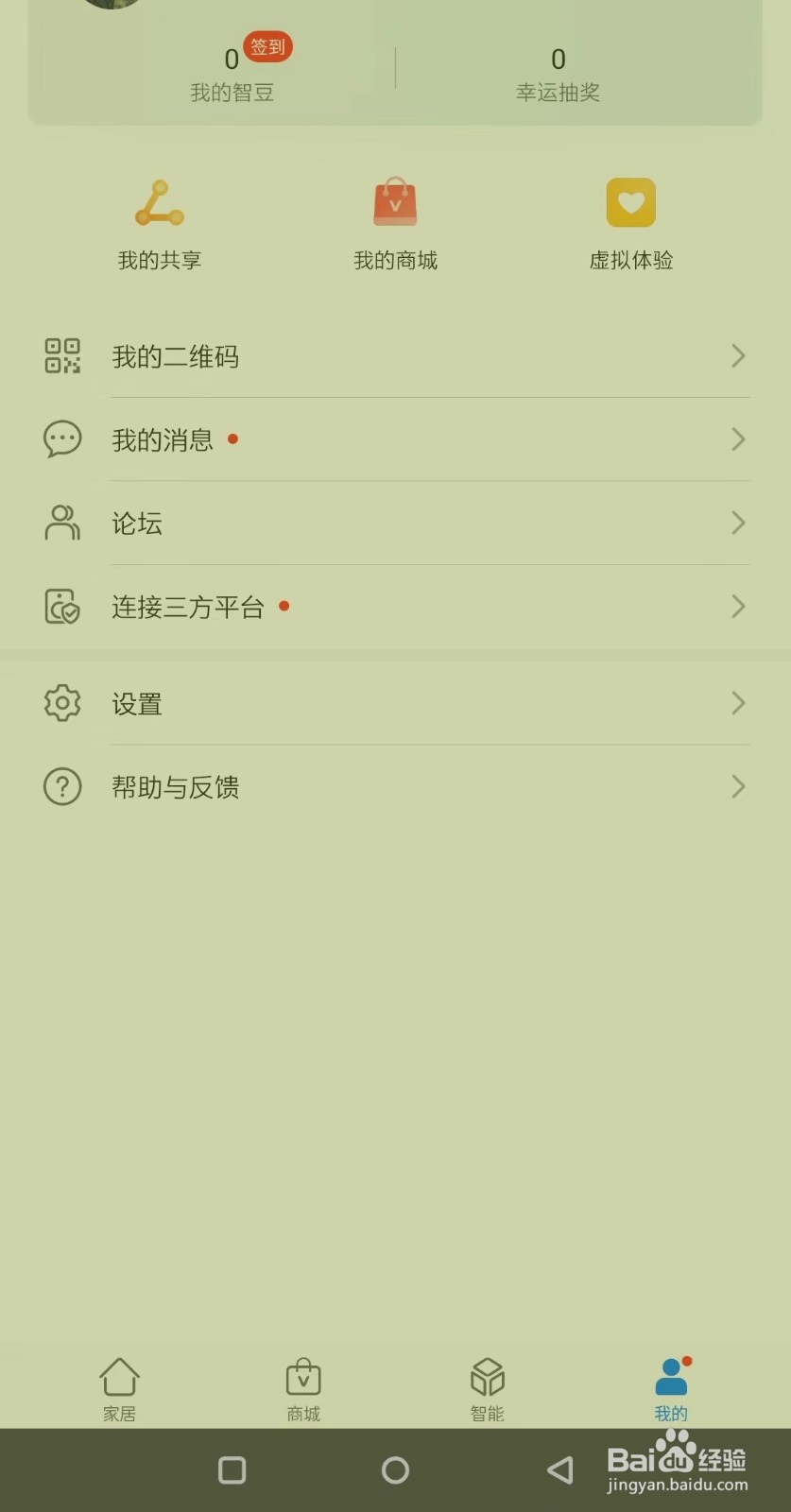Open 幸运抽奖 lucky draw
This screenshot has width=791, height=1512.
558,71
